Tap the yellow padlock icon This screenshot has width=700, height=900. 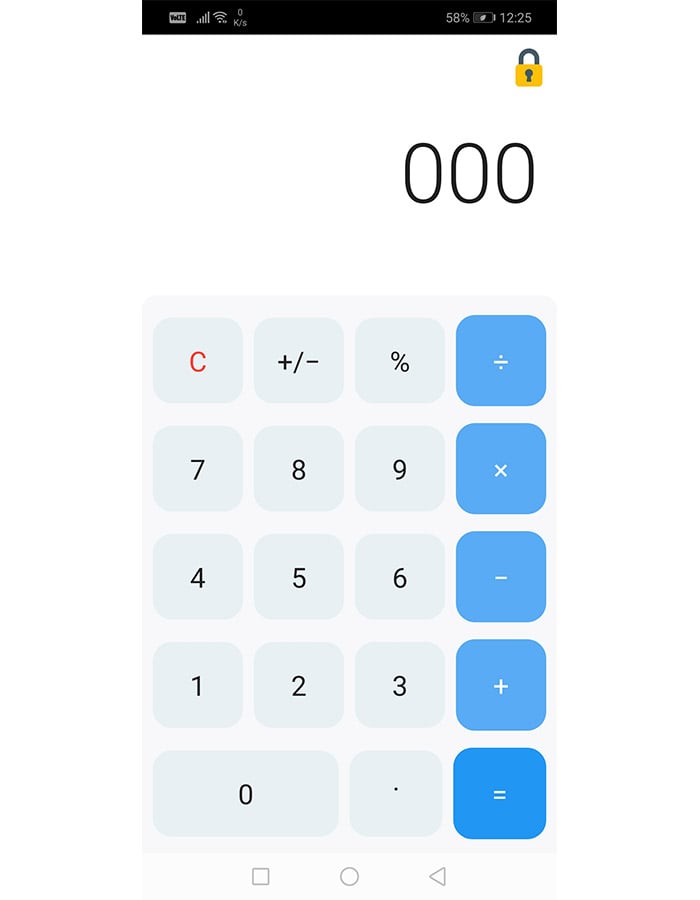[528, 68]
